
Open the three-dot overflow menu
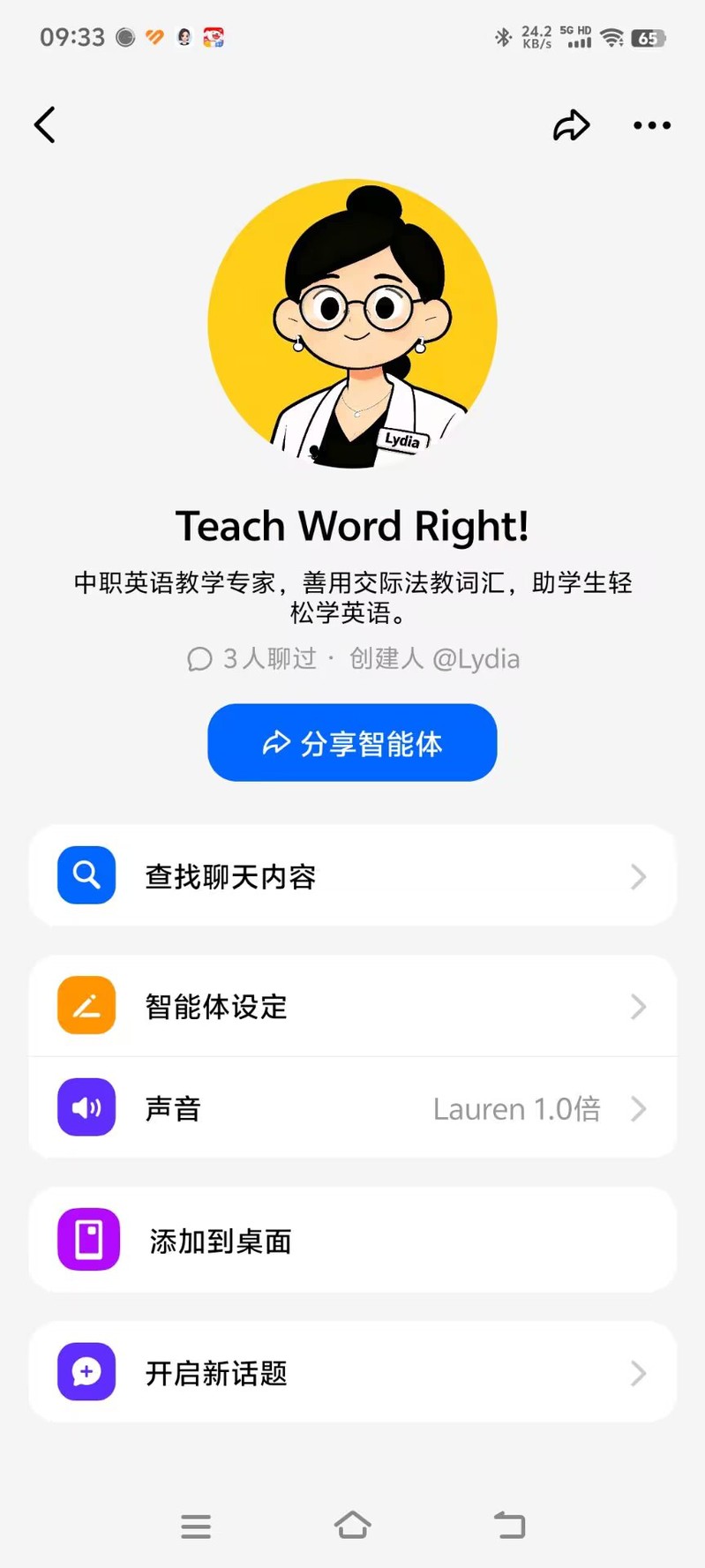click(x=652, y=125)
